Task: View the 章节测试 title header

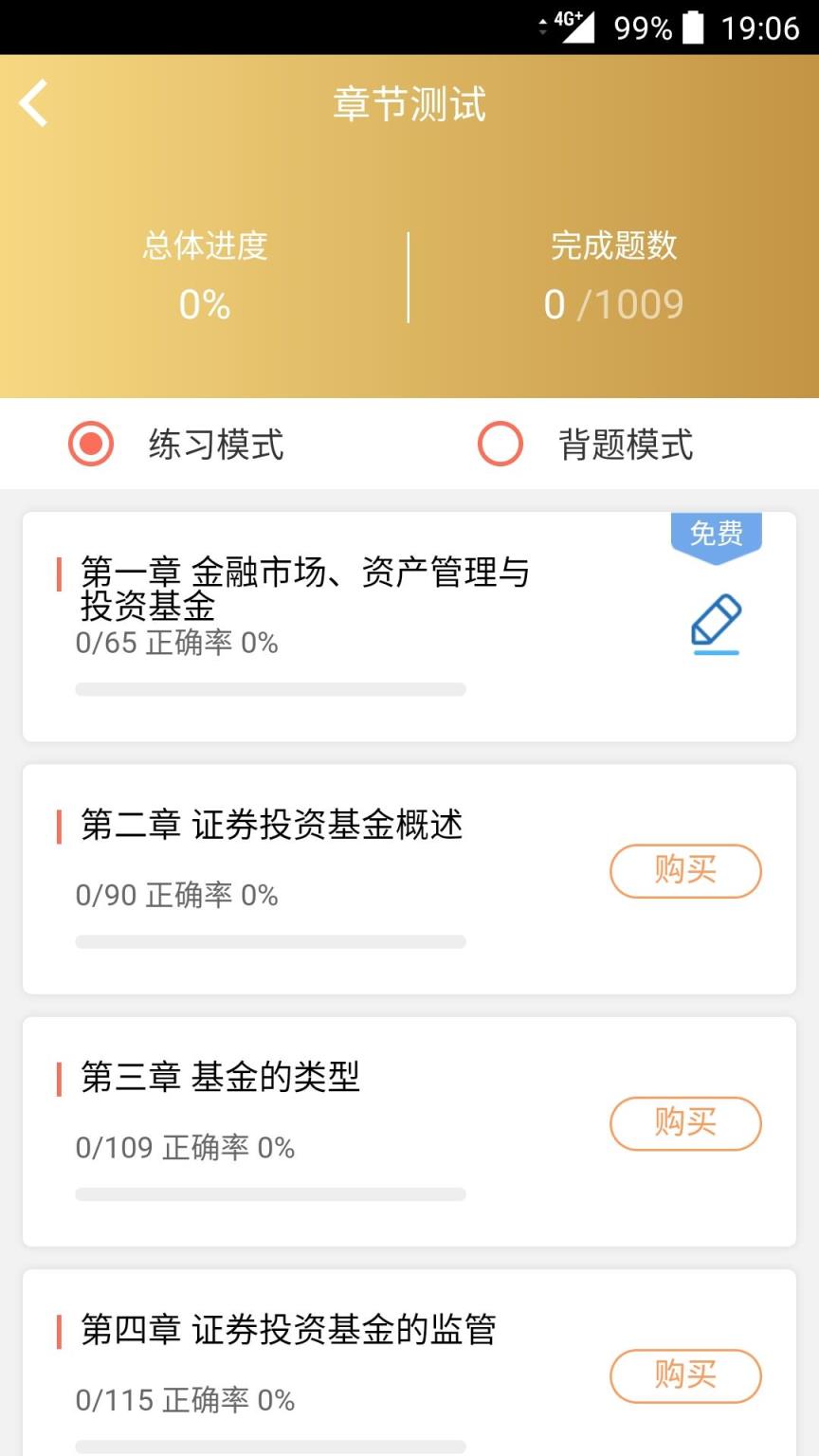Action: 408,104
